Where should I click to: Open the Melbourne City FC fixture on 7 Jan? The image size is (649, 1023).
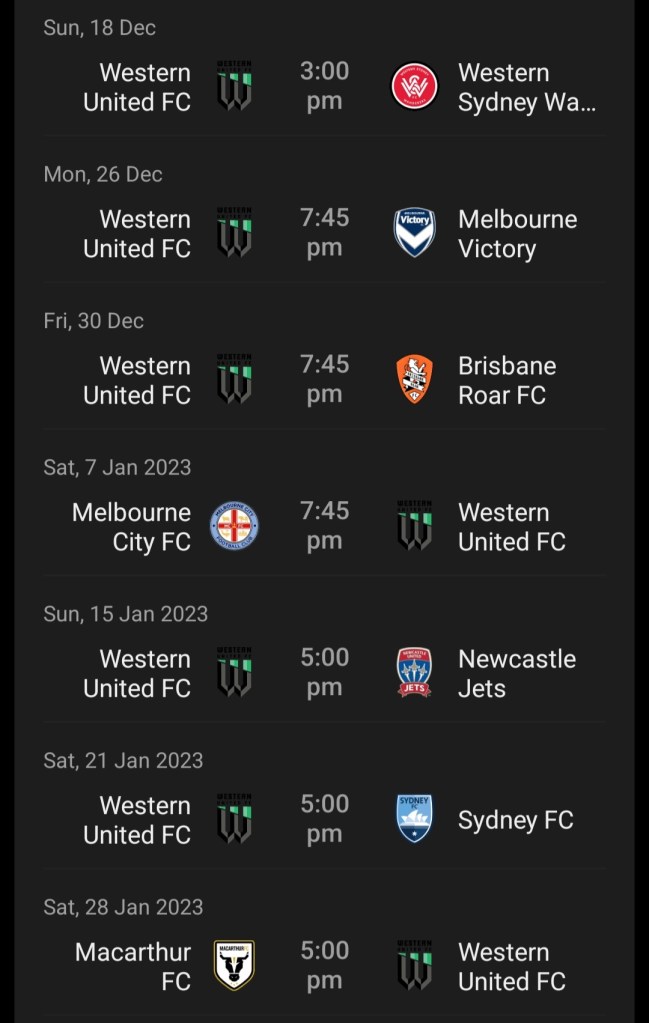pos(324,526)
